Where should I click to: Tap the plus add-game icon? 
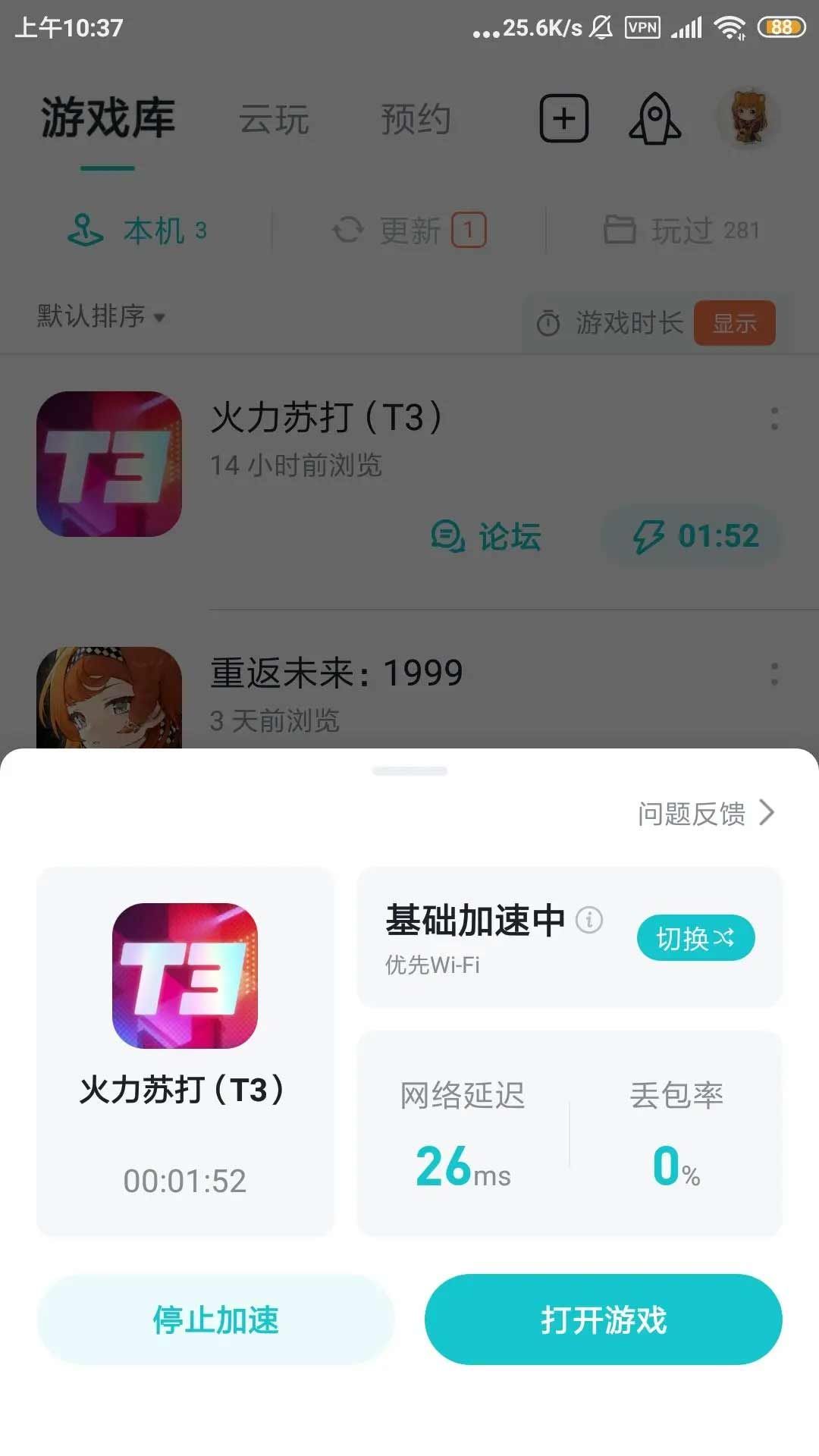pyautogui.click(x=563, y=119)
